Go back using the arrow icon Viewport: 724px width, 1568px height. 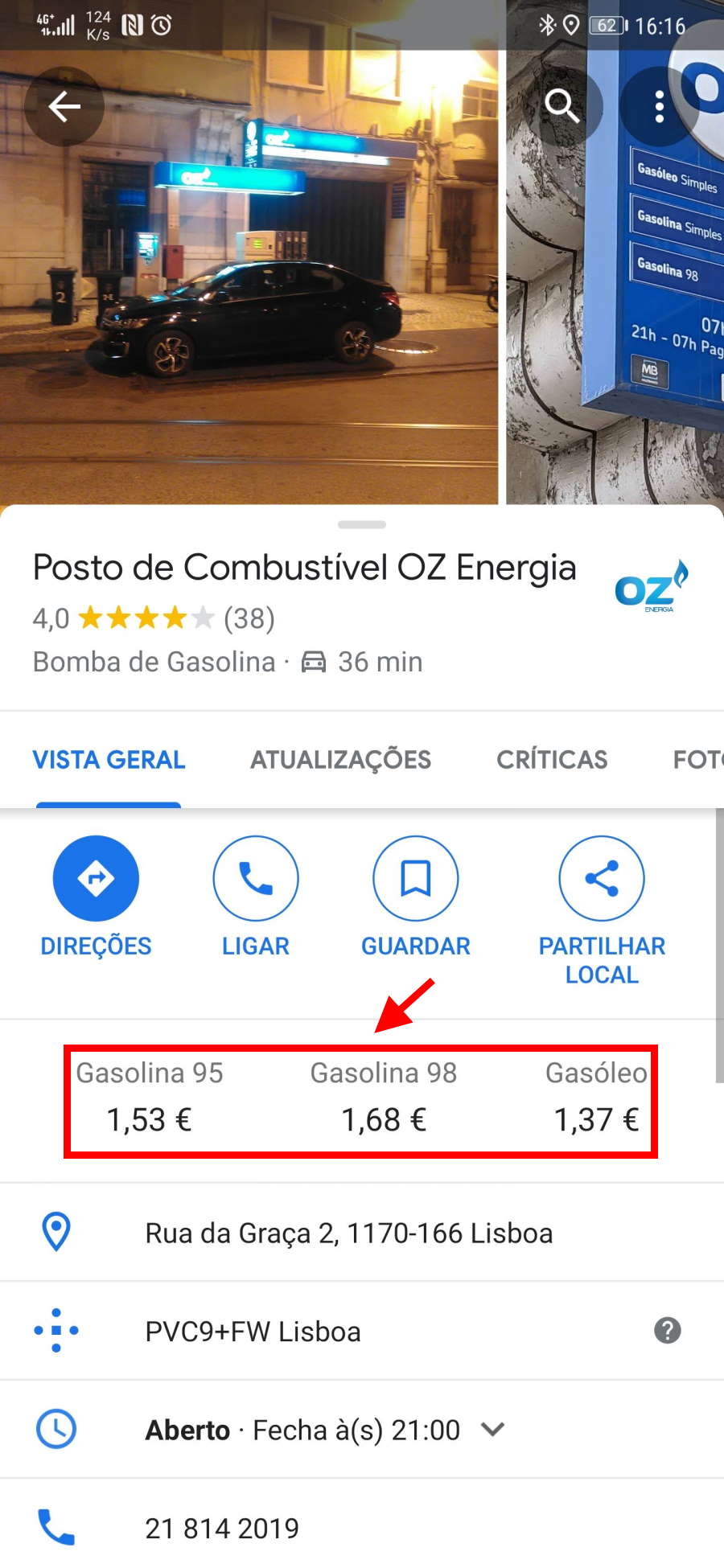[64, 105]
